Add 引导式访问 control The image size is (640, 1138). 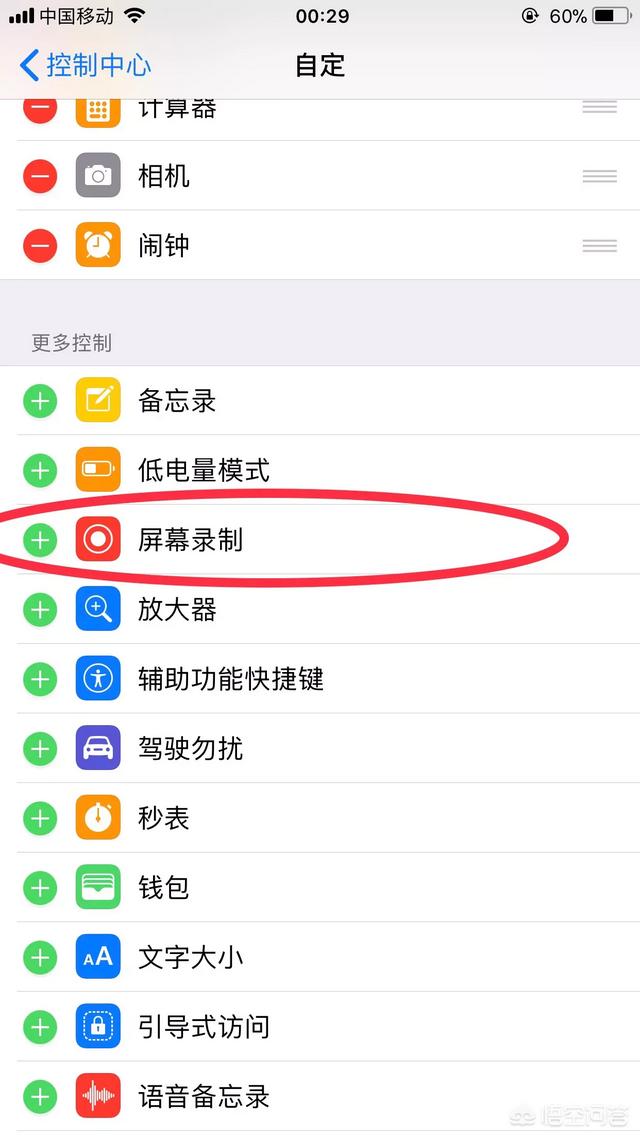coord(40,1027)
